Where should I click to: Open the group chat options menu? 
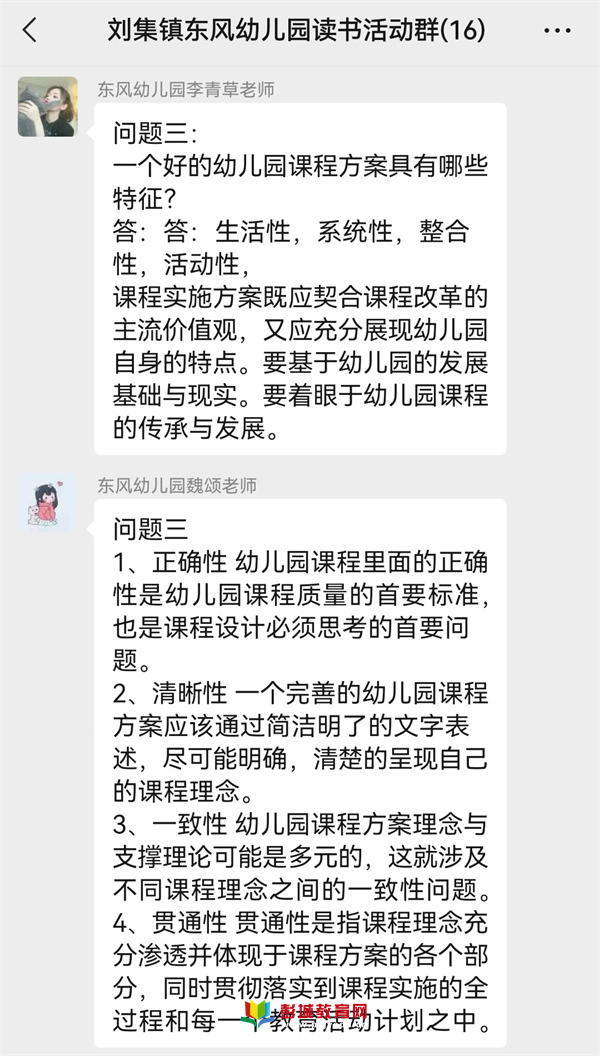tap(557, 30)
